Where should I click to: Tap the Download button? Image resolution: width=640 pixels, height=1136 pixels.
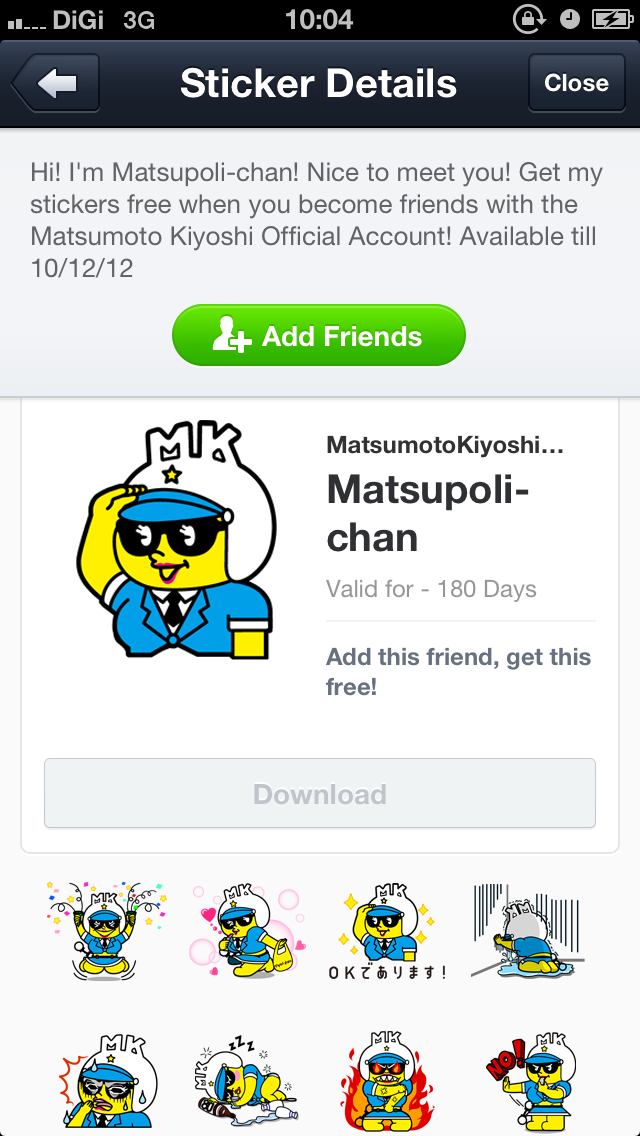click(320, 793)
